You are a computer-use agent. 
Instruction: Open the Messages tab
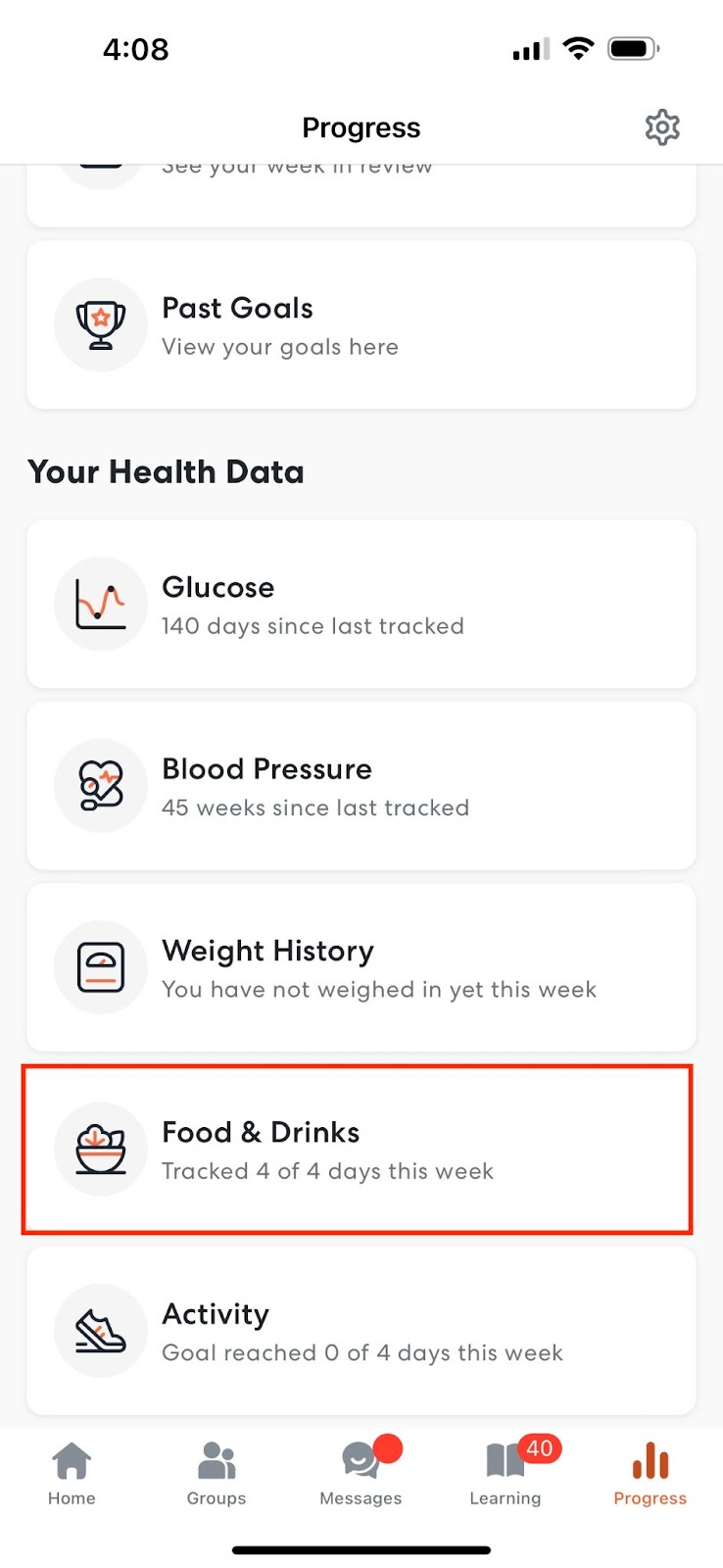pyautogui.click(x=361, y=1473)
